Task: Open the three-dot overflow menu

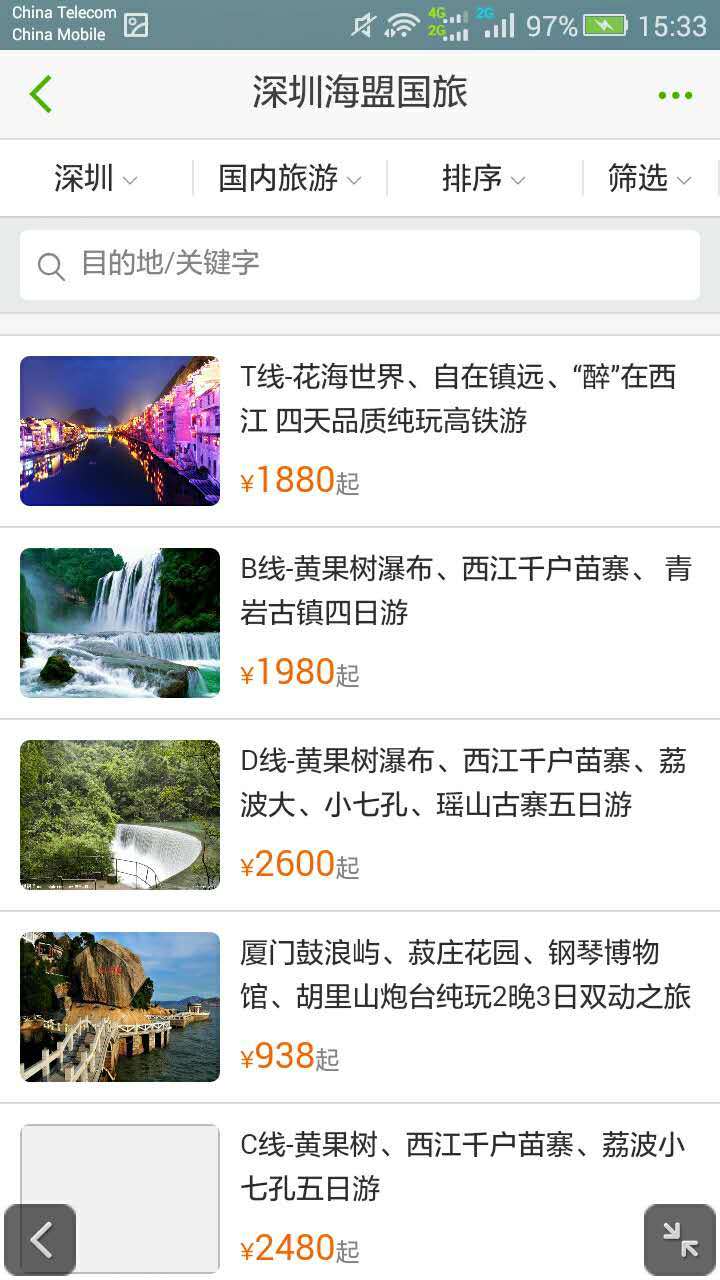Action: [675, 96]
